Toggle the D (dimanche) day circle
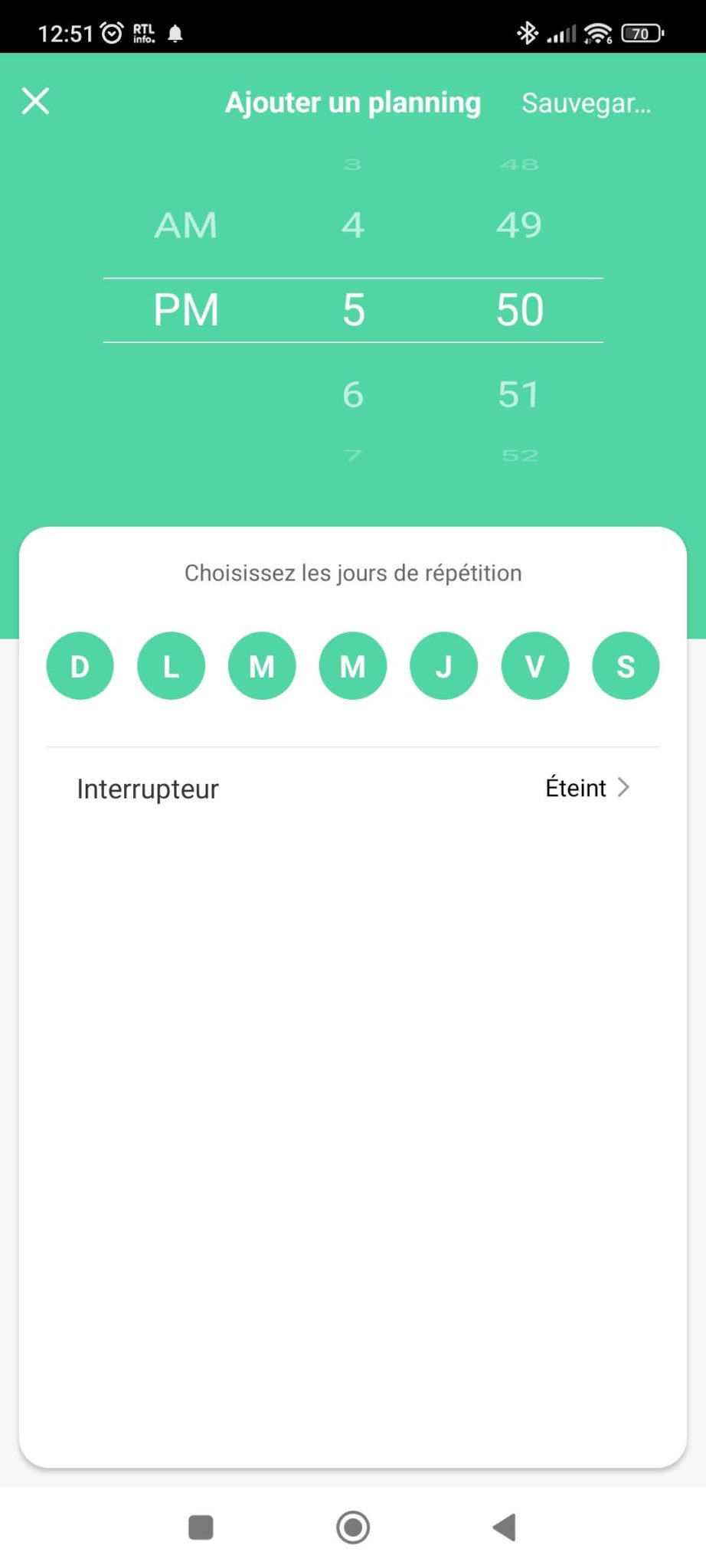706x1568 pixels. 80,666
